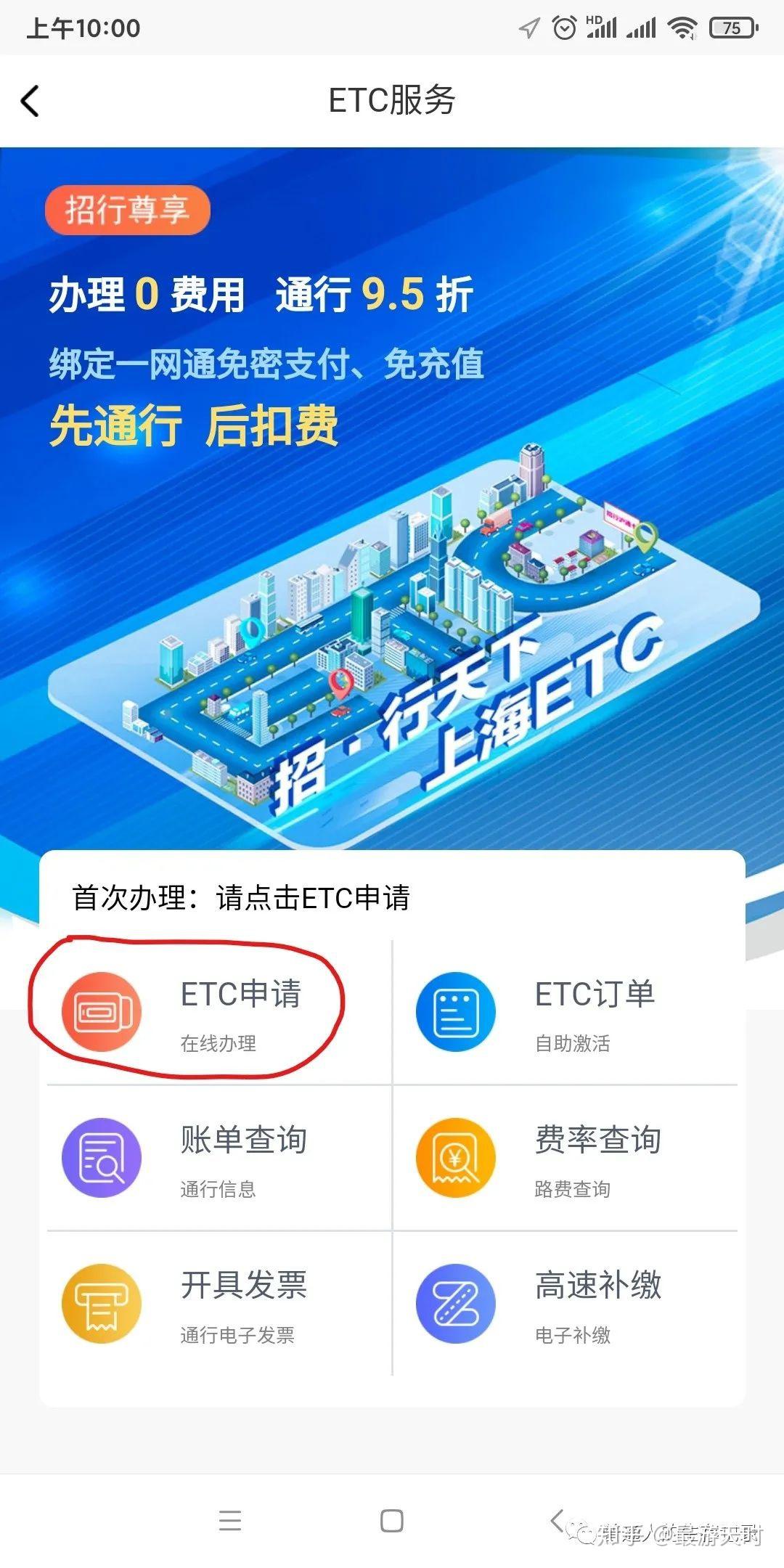
Task: Tap the Wi-Fi icon in status bar
Action: coord(683,25)
